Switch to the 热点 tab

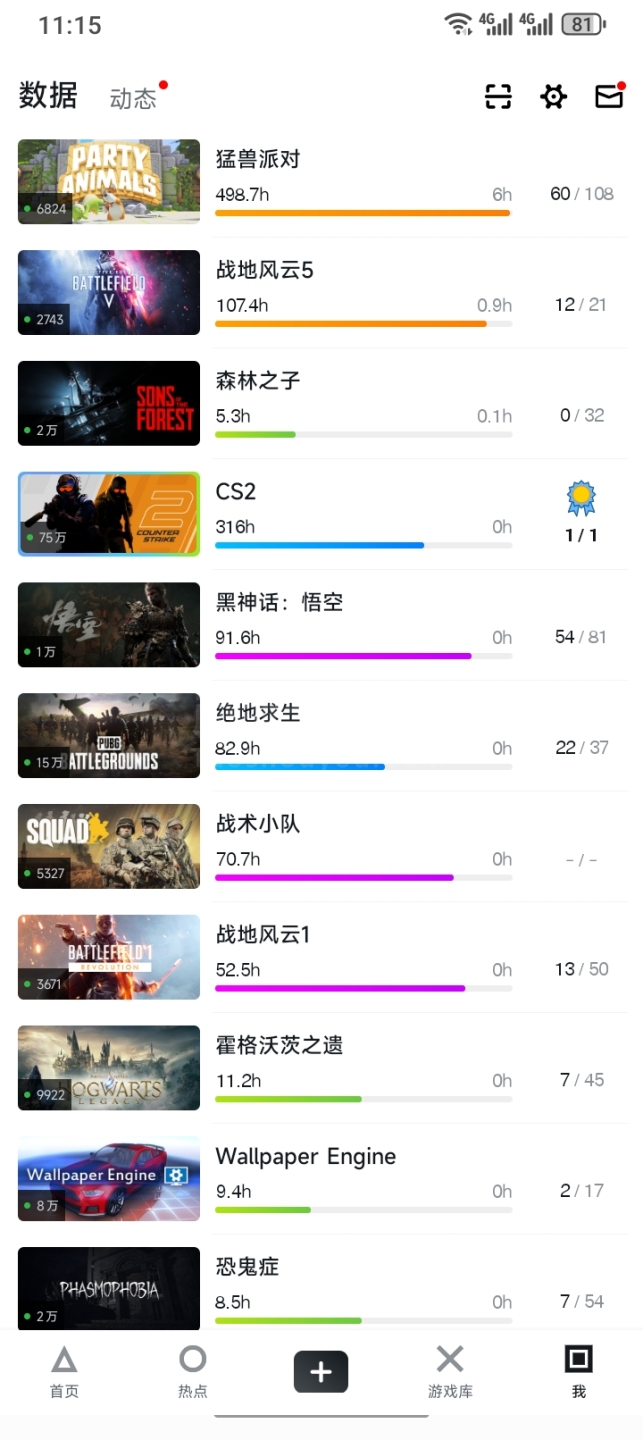192,1371
